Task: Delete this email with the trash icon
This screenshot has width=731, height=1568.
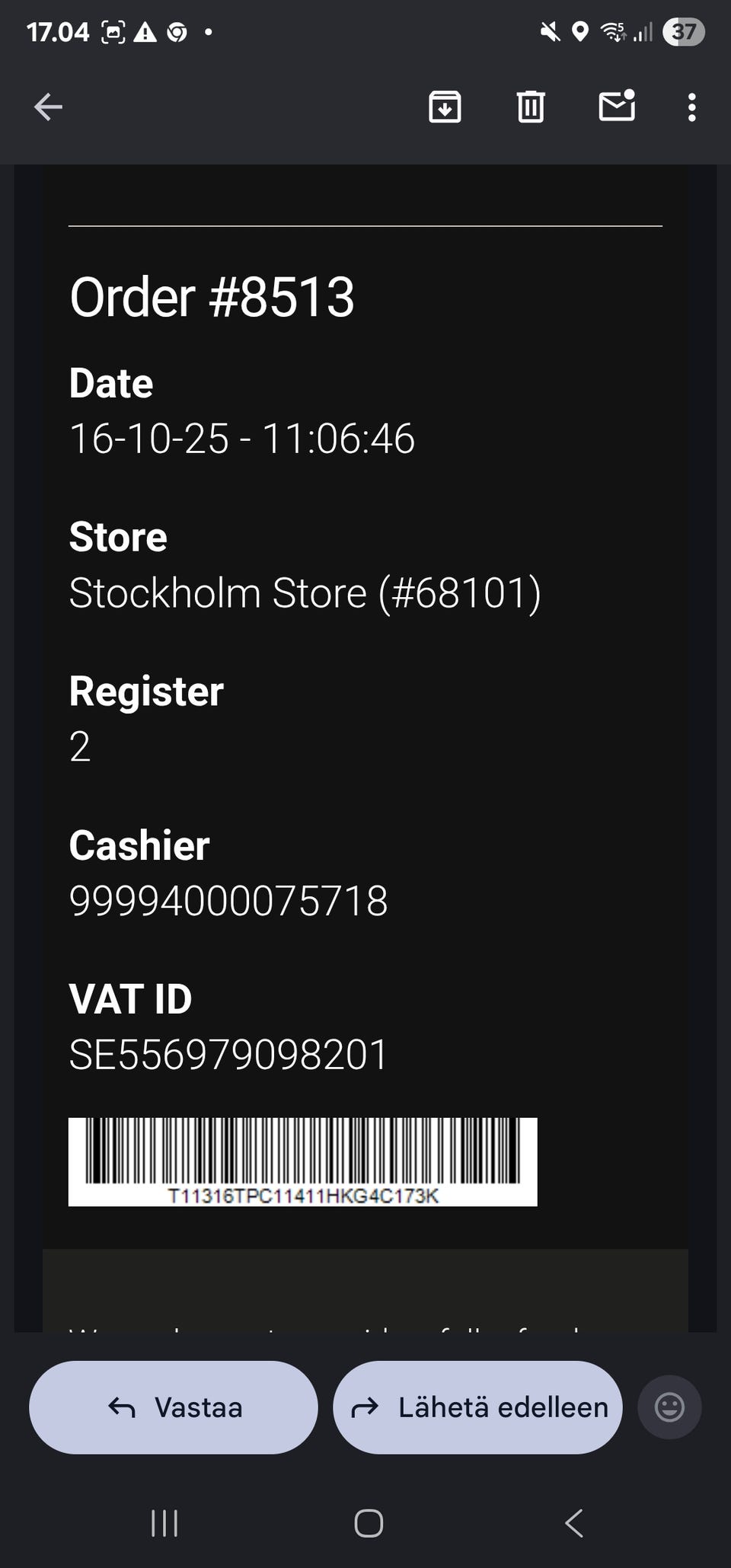Action: click(x=531, y=107)
